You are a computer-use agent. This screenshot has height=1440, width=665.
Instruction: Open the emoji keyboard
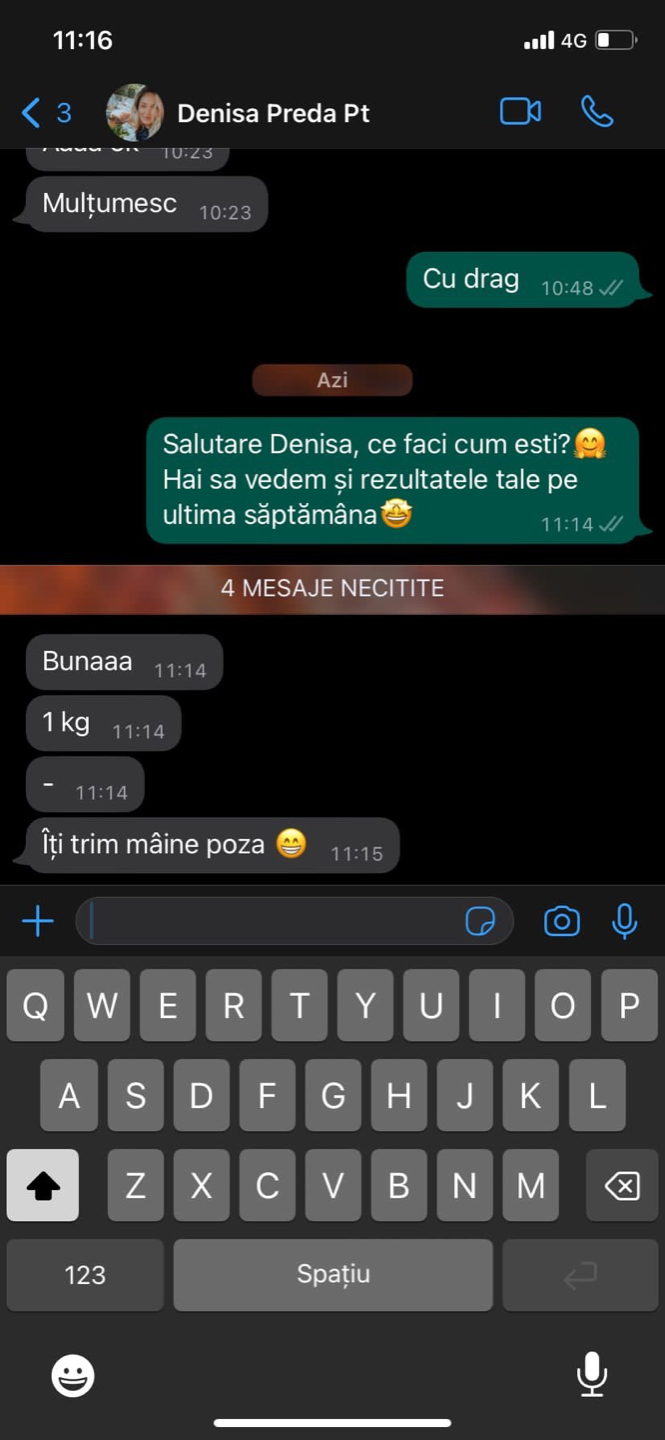(73, 1376)
